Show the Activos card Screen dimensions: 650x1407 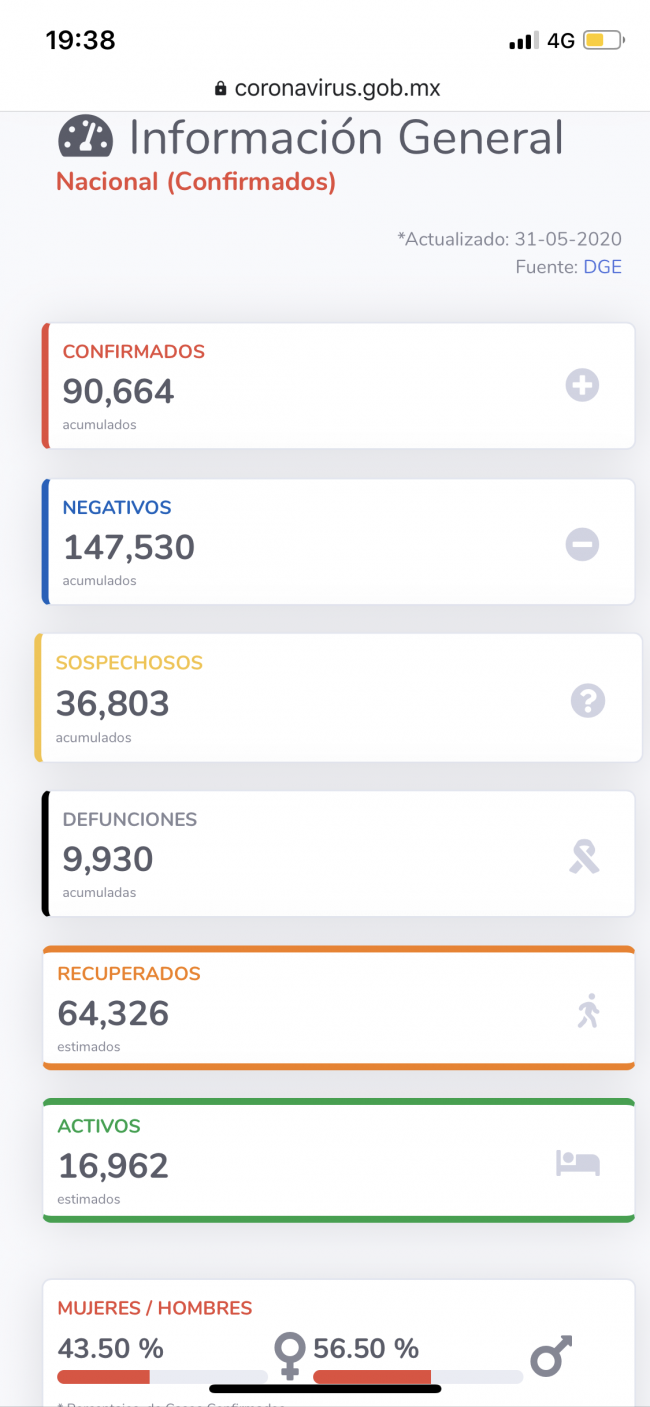pyautogui.click(x=338, y=1160)
